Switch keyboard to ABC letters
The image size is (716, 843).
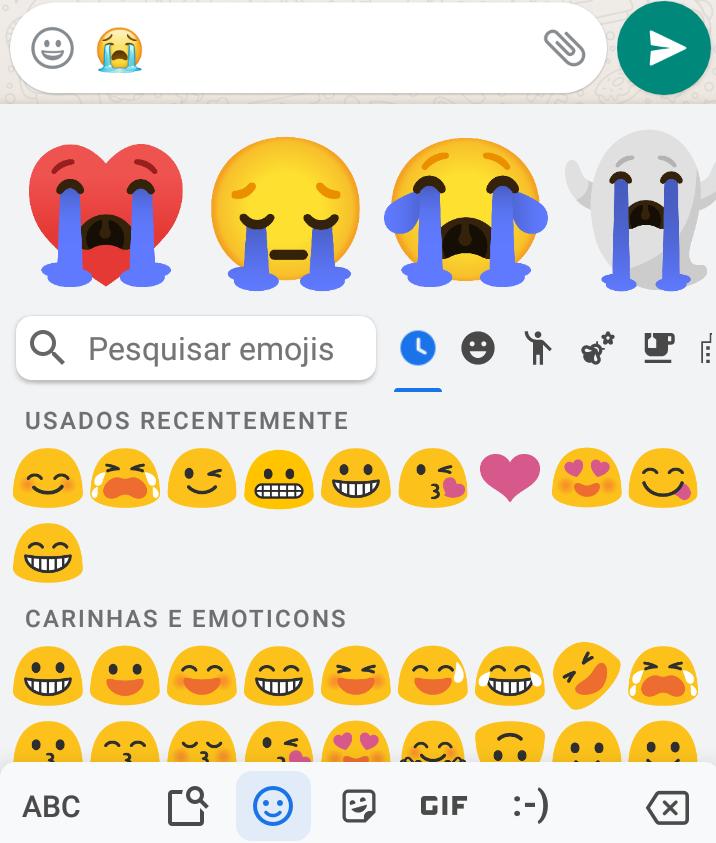pyautogui.click(x=51, y=806)
